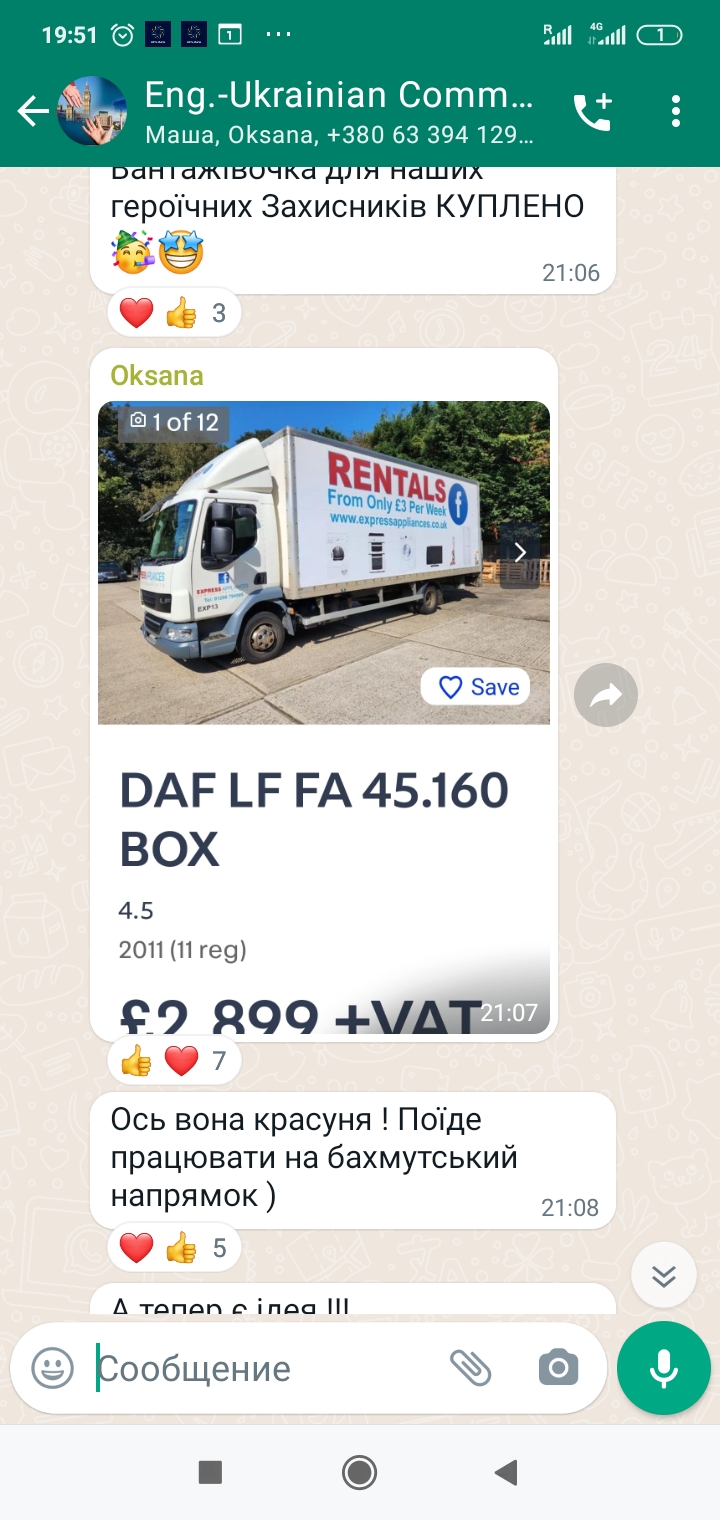Image resolution: width=720 pixels, height=1520 pixels.
Task: Go back to the chat list
Action: click(x=33, y=111)
